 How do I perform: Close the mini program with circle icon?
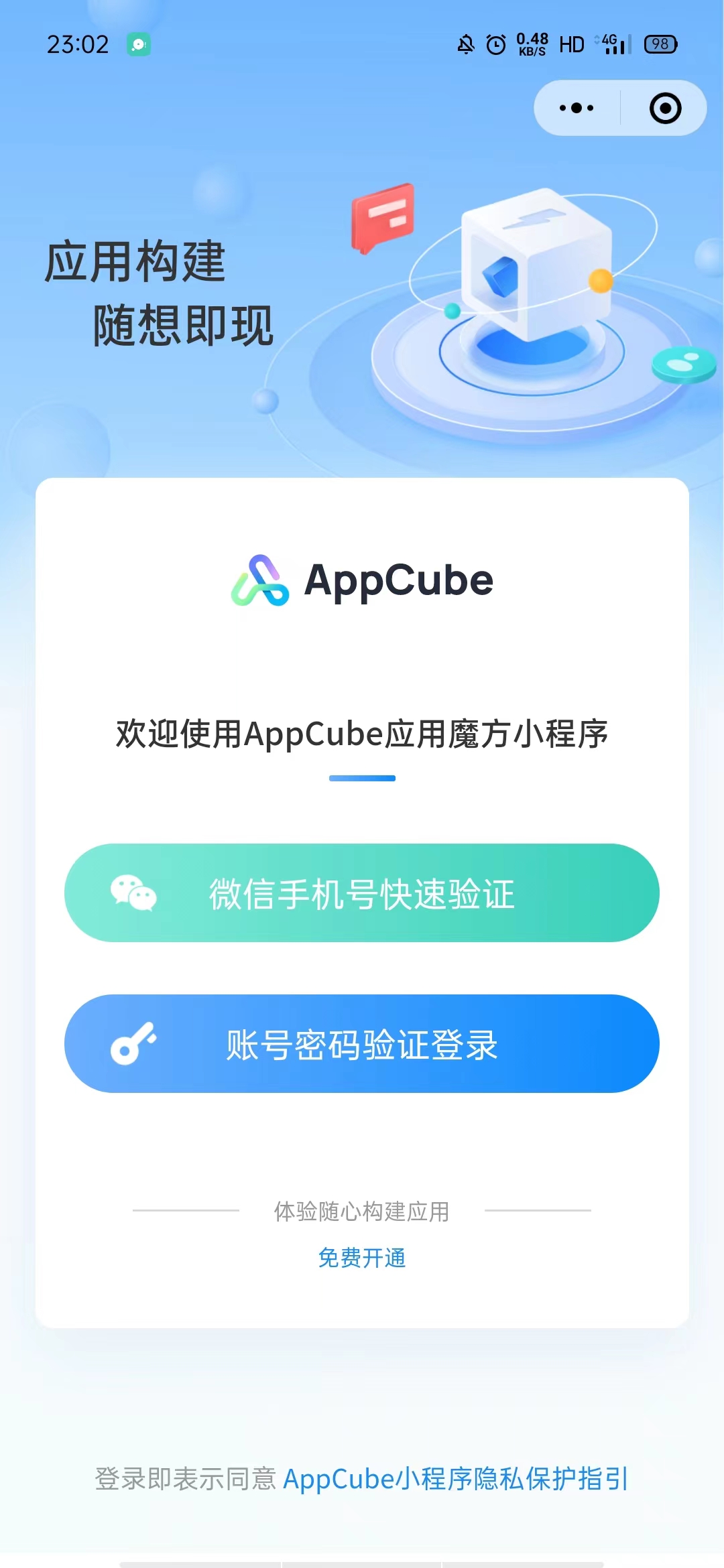pos(665,108)
